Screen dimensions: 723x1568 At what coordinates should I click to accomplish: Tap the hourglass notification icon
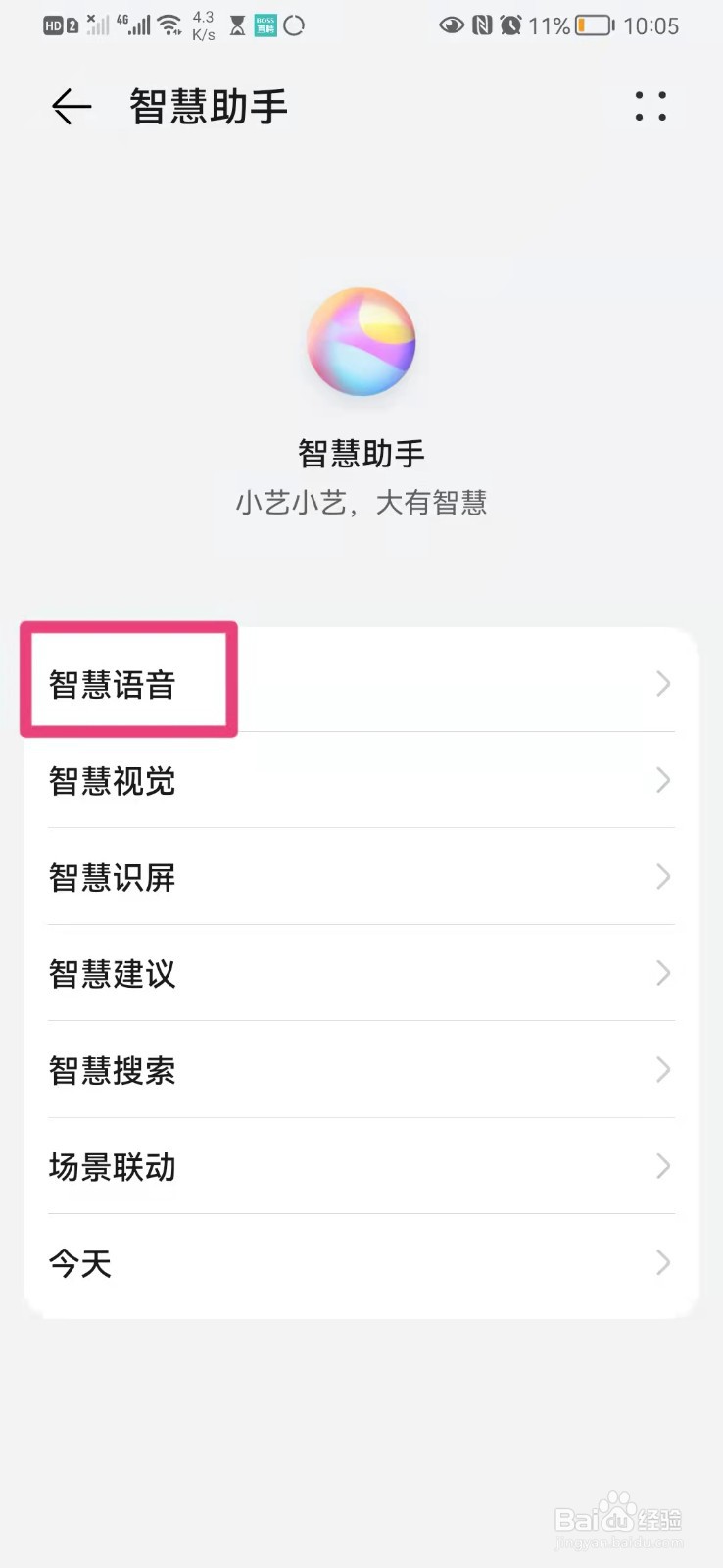click(235, 24)
